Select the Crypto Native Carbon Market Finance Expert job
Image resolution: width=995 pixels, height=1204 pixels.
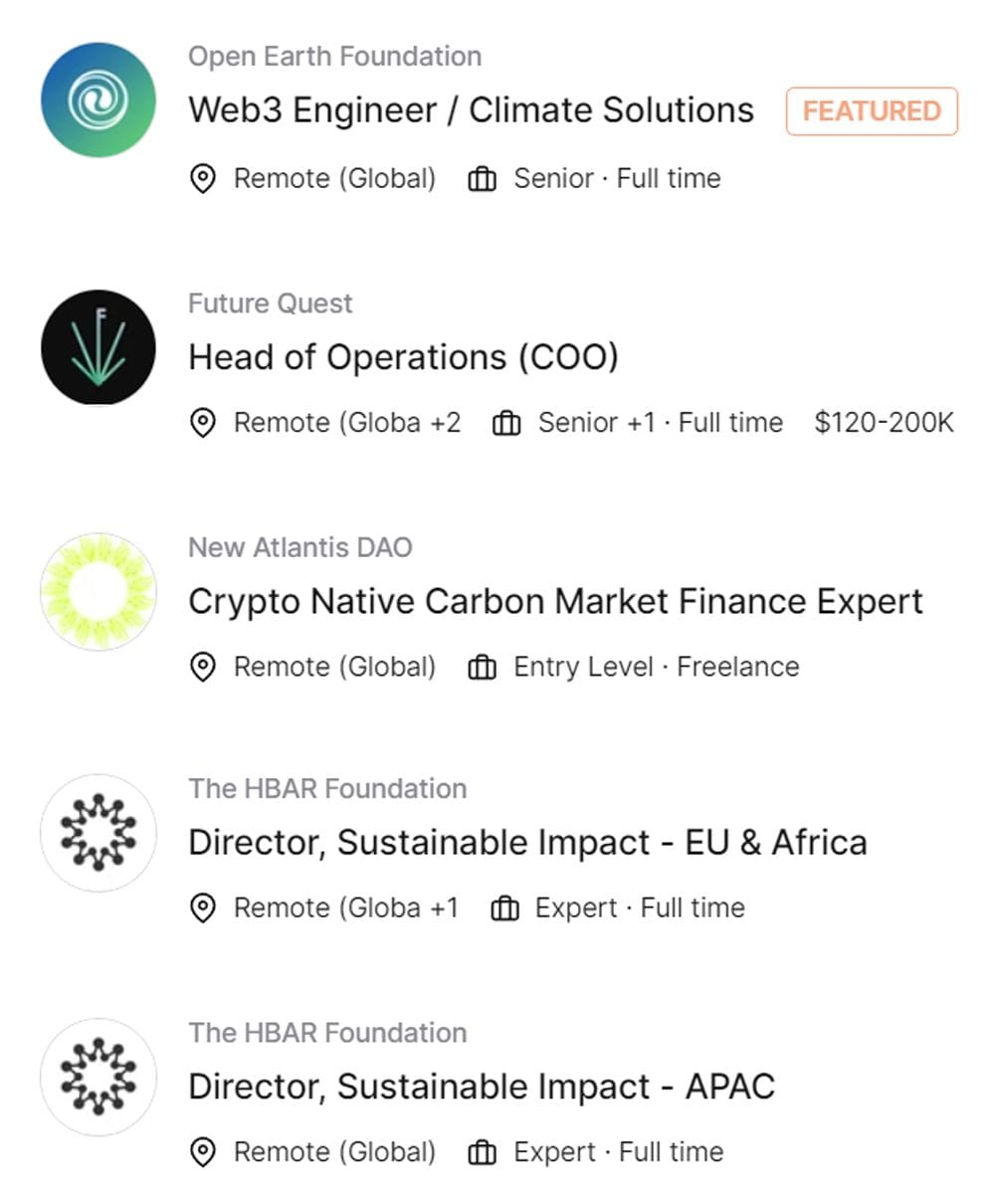[x=555, y=601]
